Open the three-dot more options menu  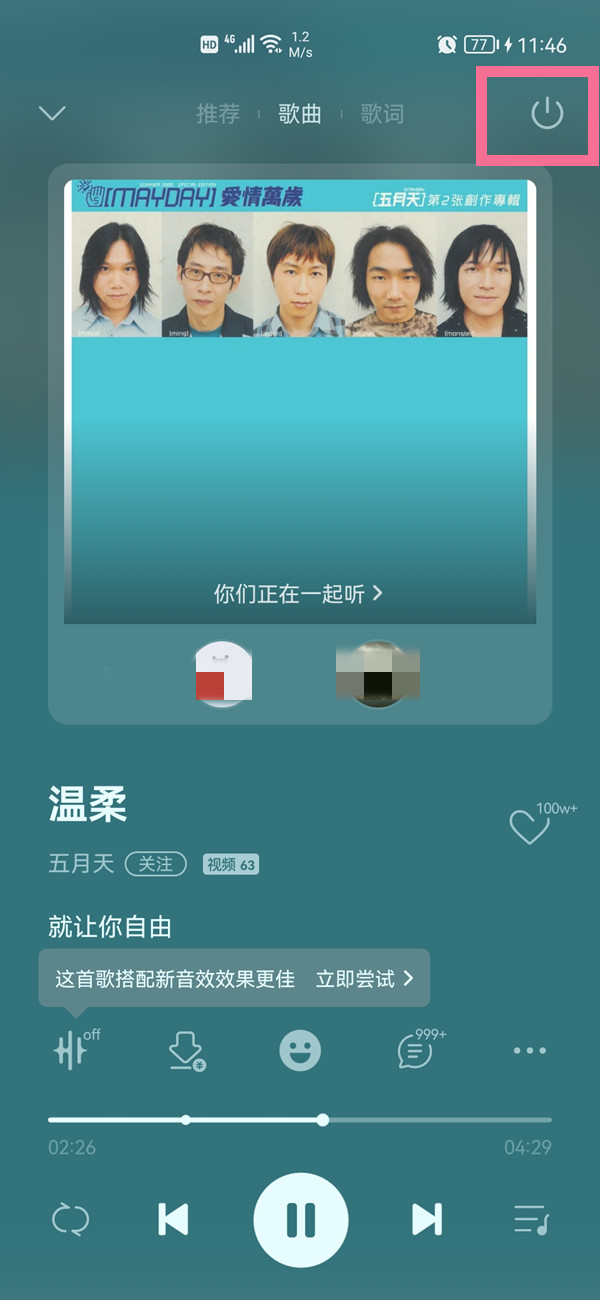pyautogui.click(x=529, y=1051)
